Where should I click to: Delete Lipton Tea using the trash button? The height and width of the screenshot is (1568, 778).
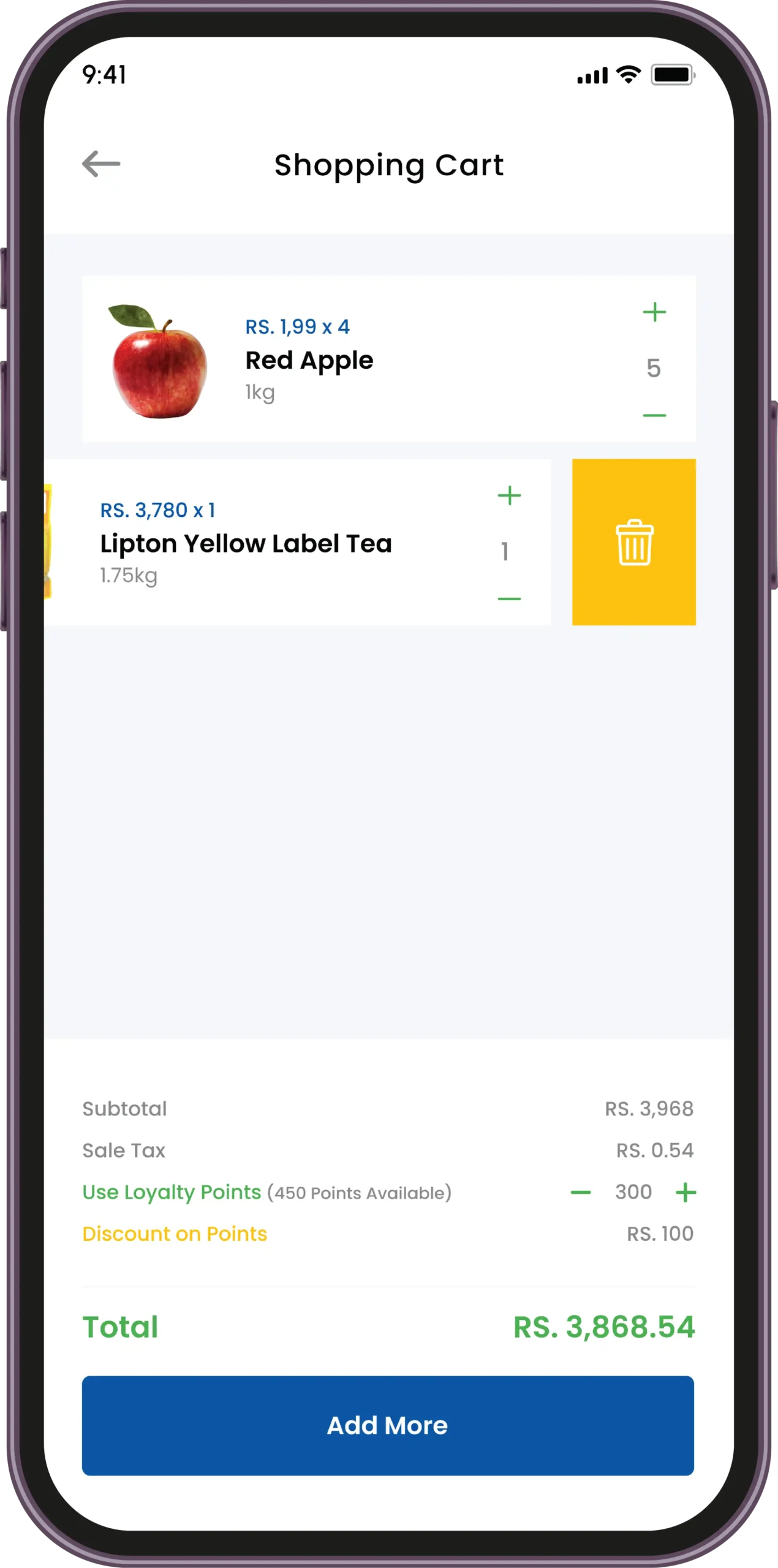coord(634,543)
